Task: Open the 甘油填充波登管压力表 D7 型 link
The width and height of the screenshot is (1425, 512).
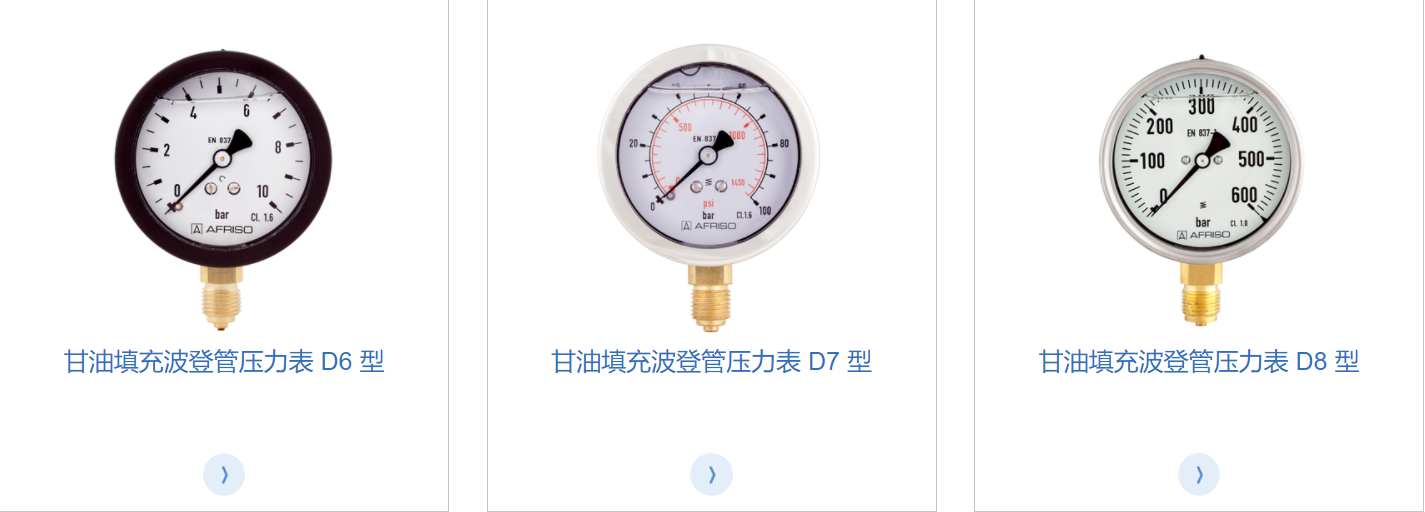Action: coord(711,362)
